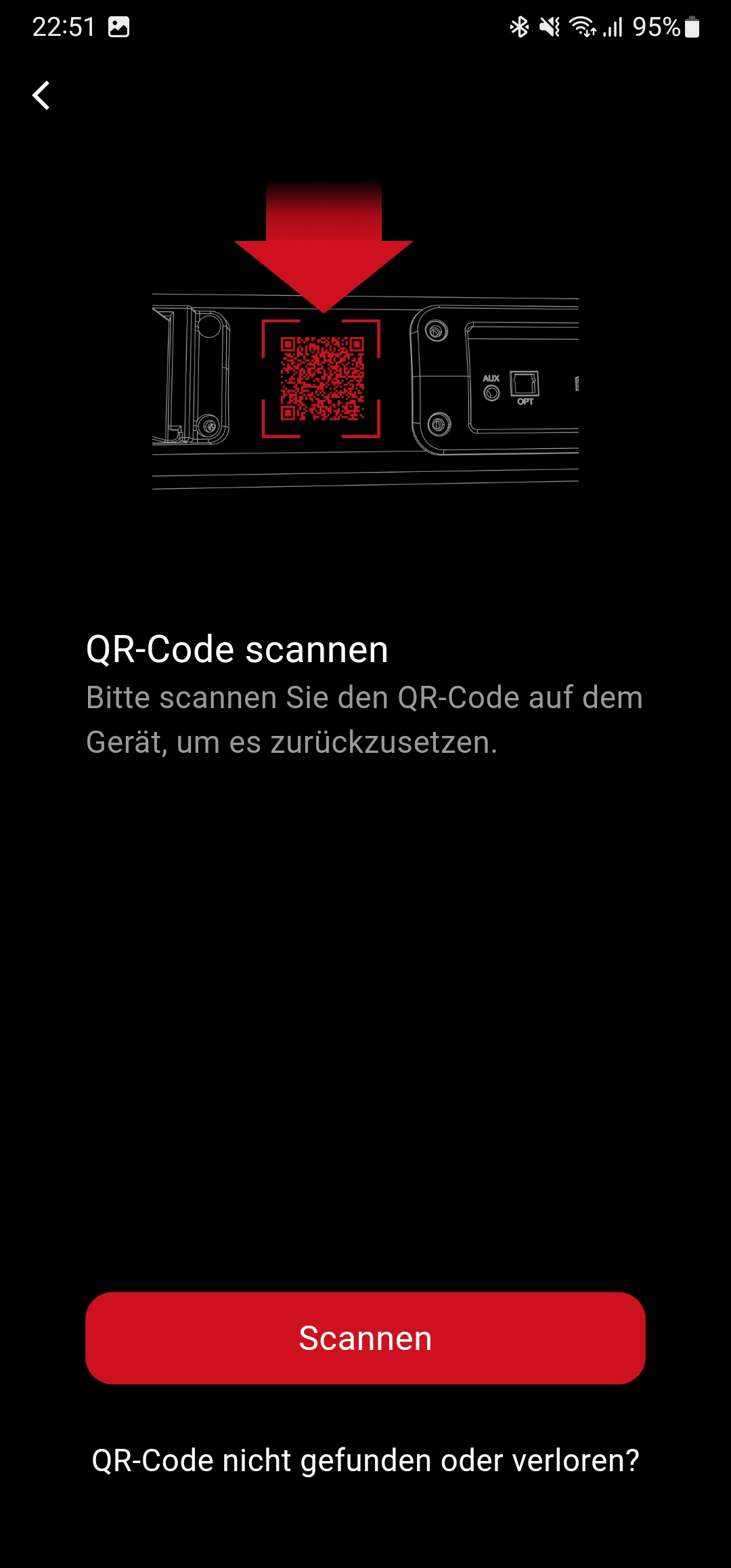731x1568 pixels.
Task: Tap the red Scannen button
Action: point(365,1338)
